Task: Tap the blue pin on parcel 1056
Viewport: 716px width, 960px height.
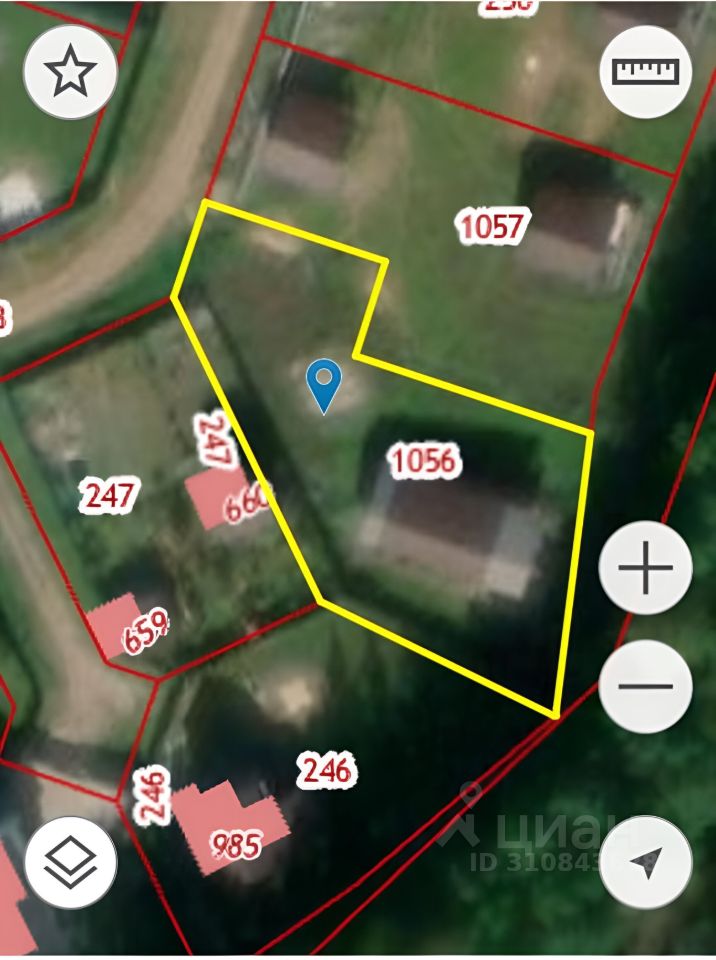Action: click(324, 385)
